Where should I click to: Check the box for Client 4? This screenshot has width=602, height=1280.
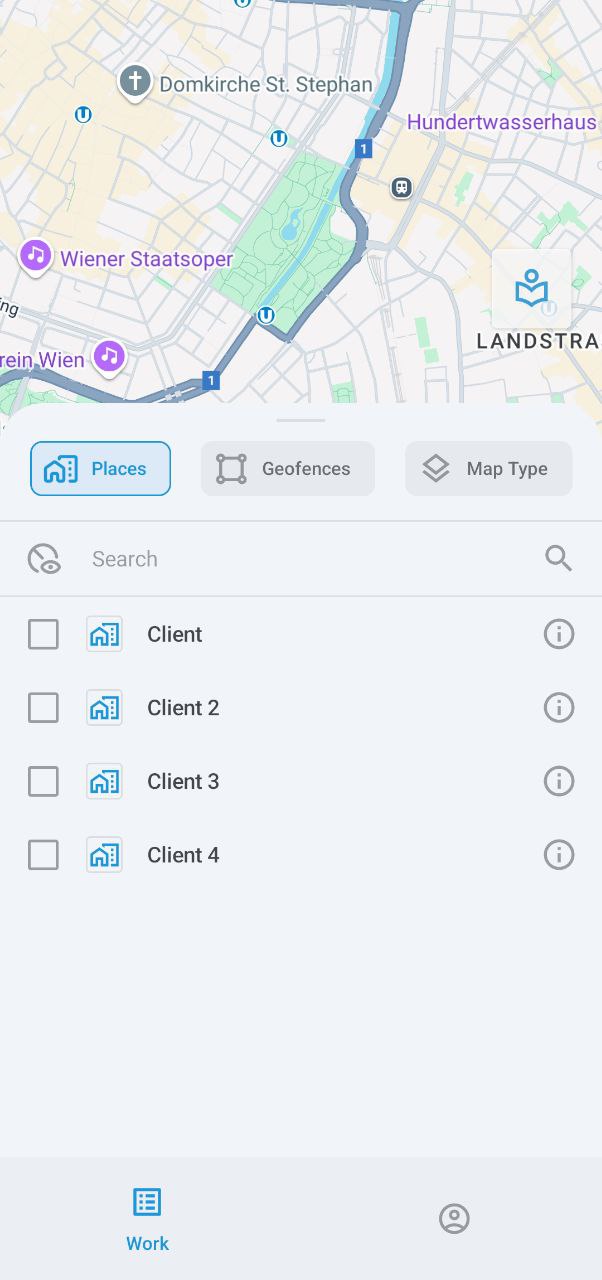[43, 855]
